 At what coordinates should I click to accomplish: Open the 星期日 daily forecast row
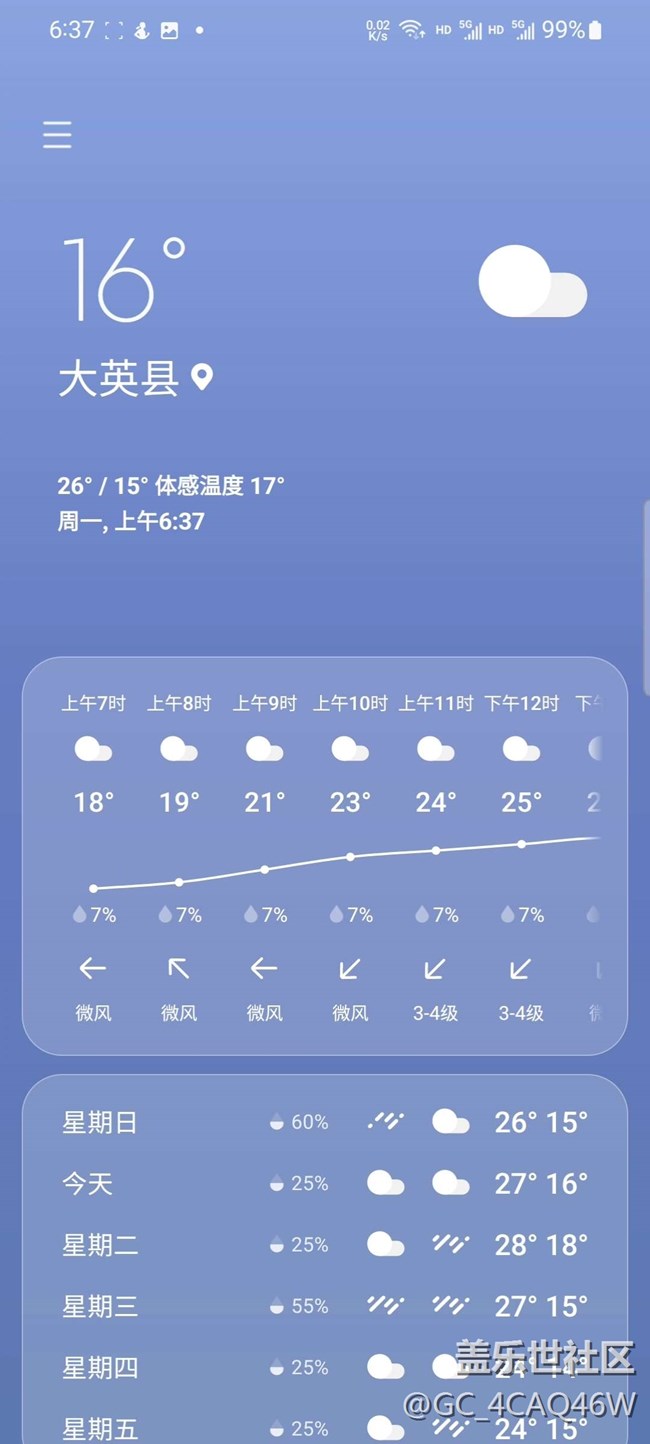tap(325, 1122)
